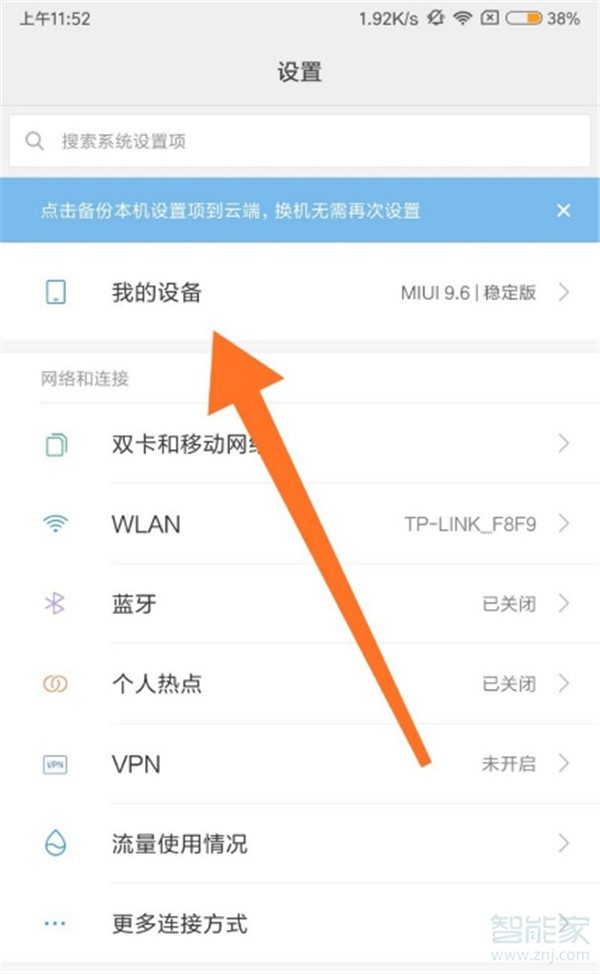Tap the search system settings field

pos(300,141)
